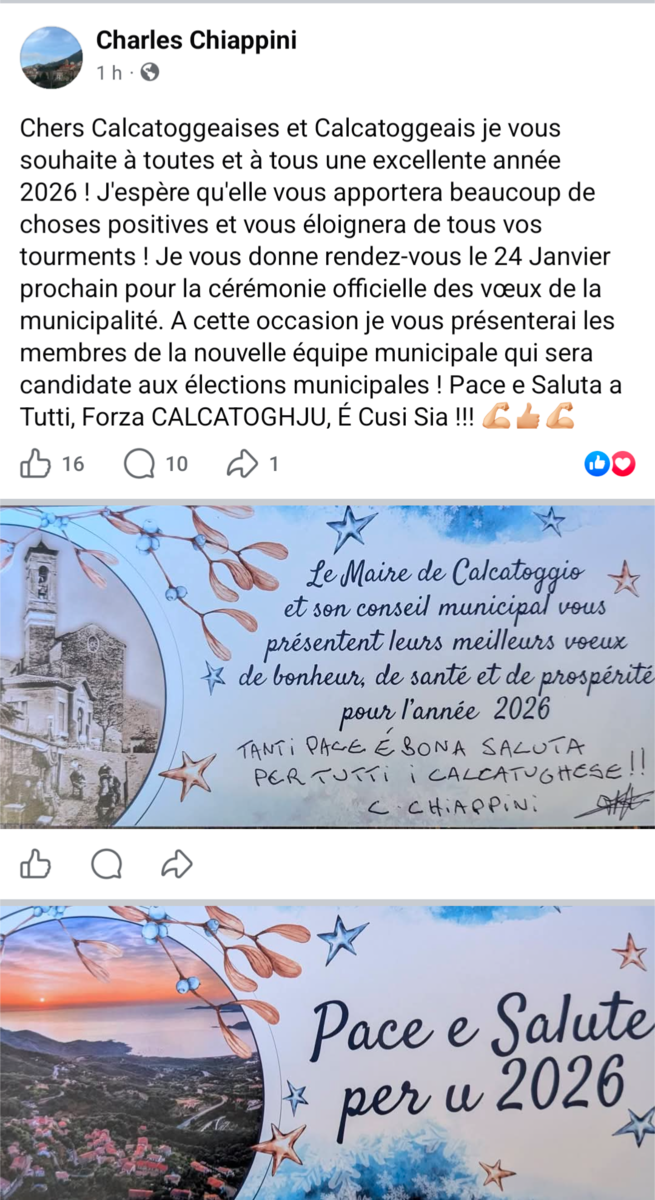Screen dimensions: 655x1200
Task: View reactions on the post
Action: pos(609,464)
